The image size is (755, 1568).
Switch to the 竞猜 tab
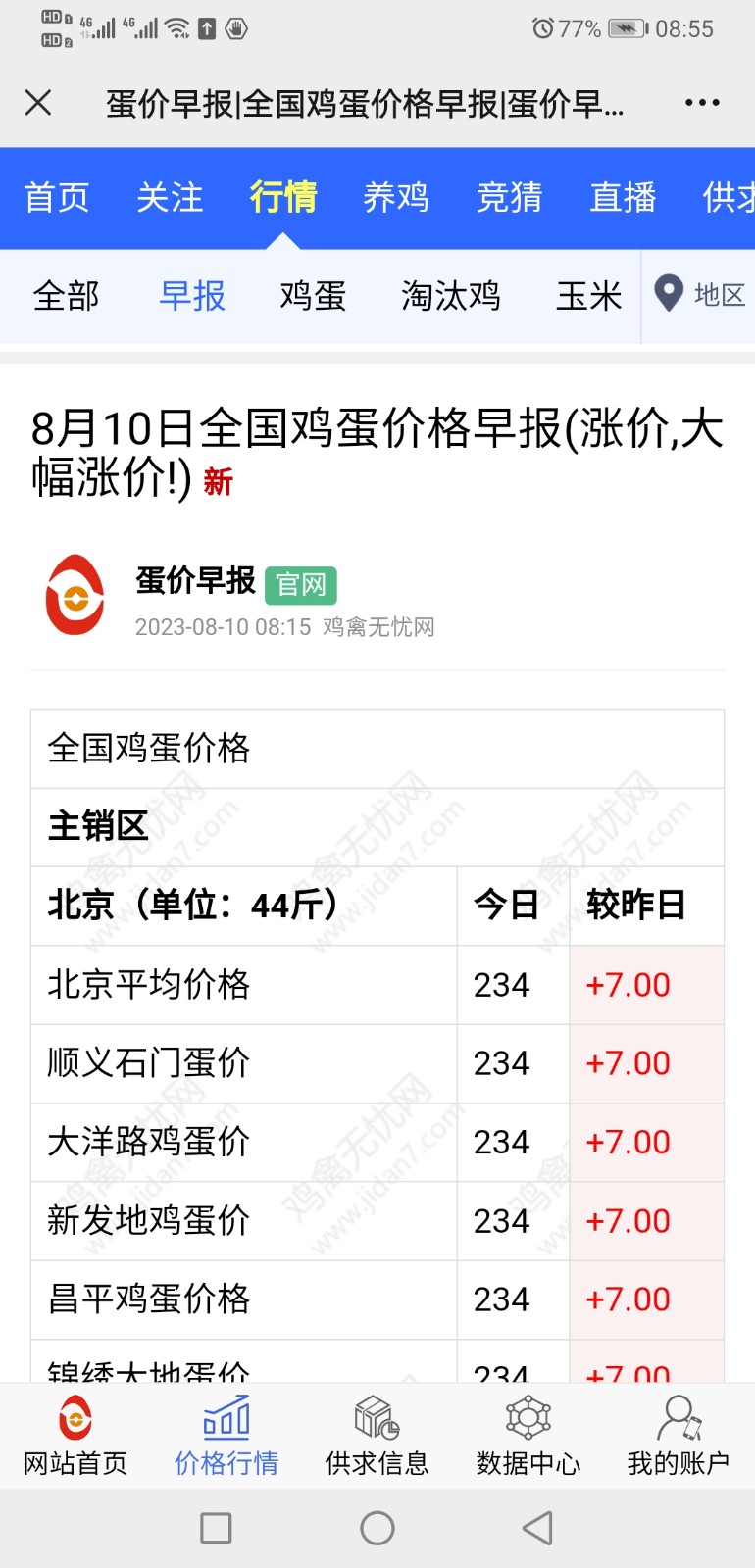(x=510, y=197)
